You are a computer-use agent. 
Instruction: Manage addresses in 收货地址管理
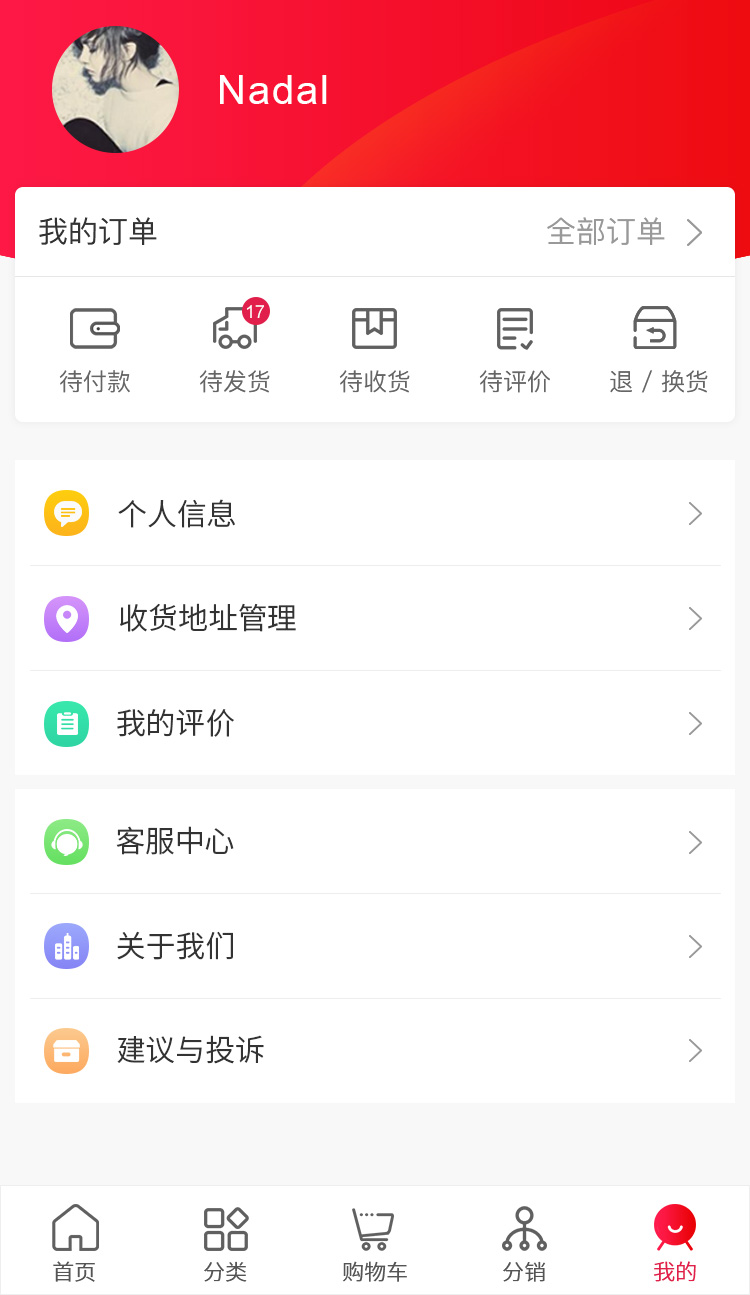pos(375,619)
